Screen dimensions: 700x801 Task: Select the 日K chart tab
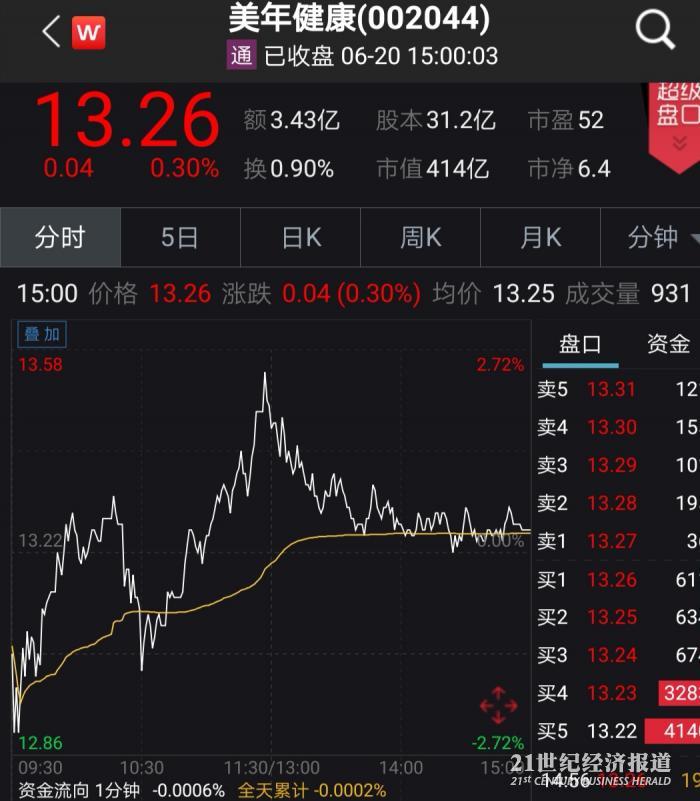click(x=301, y=238)
